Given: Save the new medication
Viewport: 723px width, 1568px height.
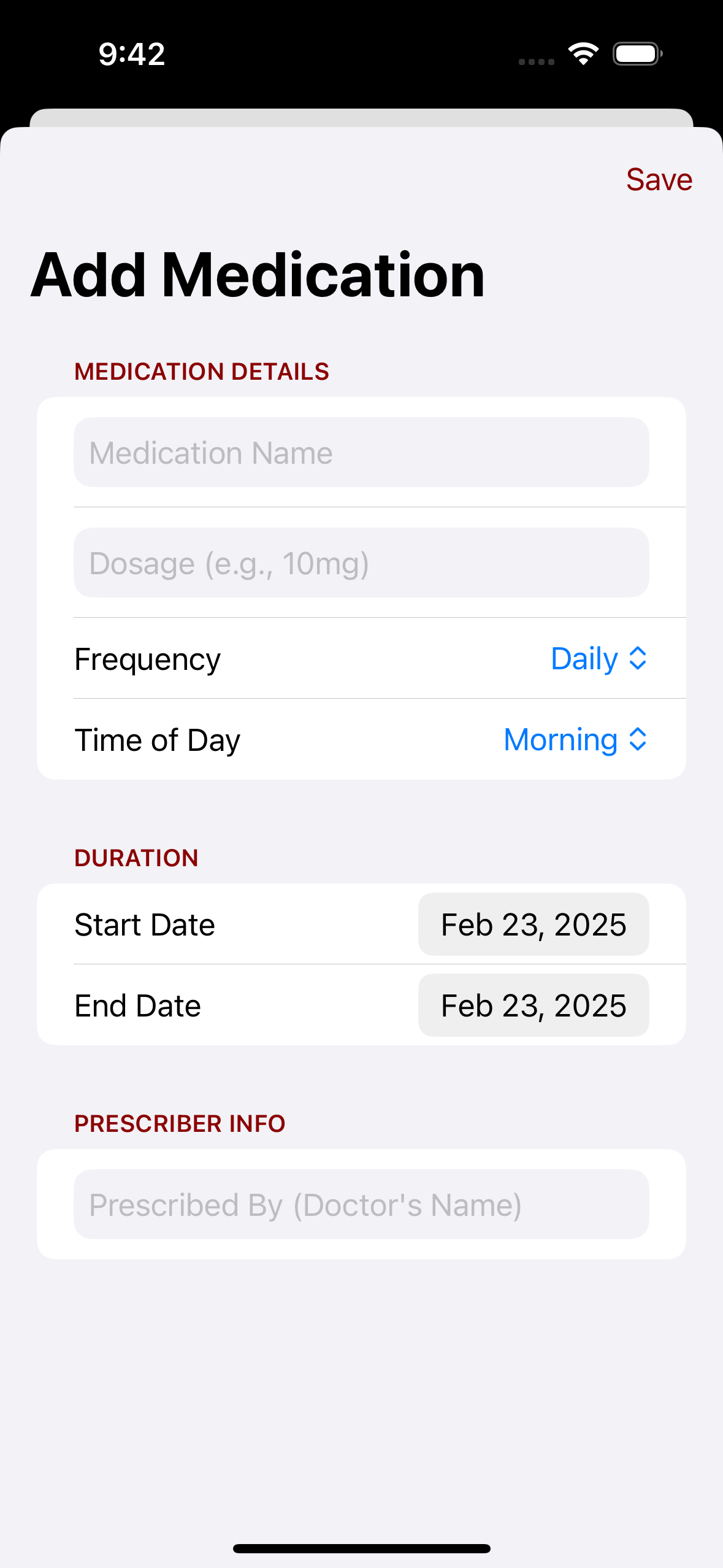Looking at the screenshot, I should (659, 180).
